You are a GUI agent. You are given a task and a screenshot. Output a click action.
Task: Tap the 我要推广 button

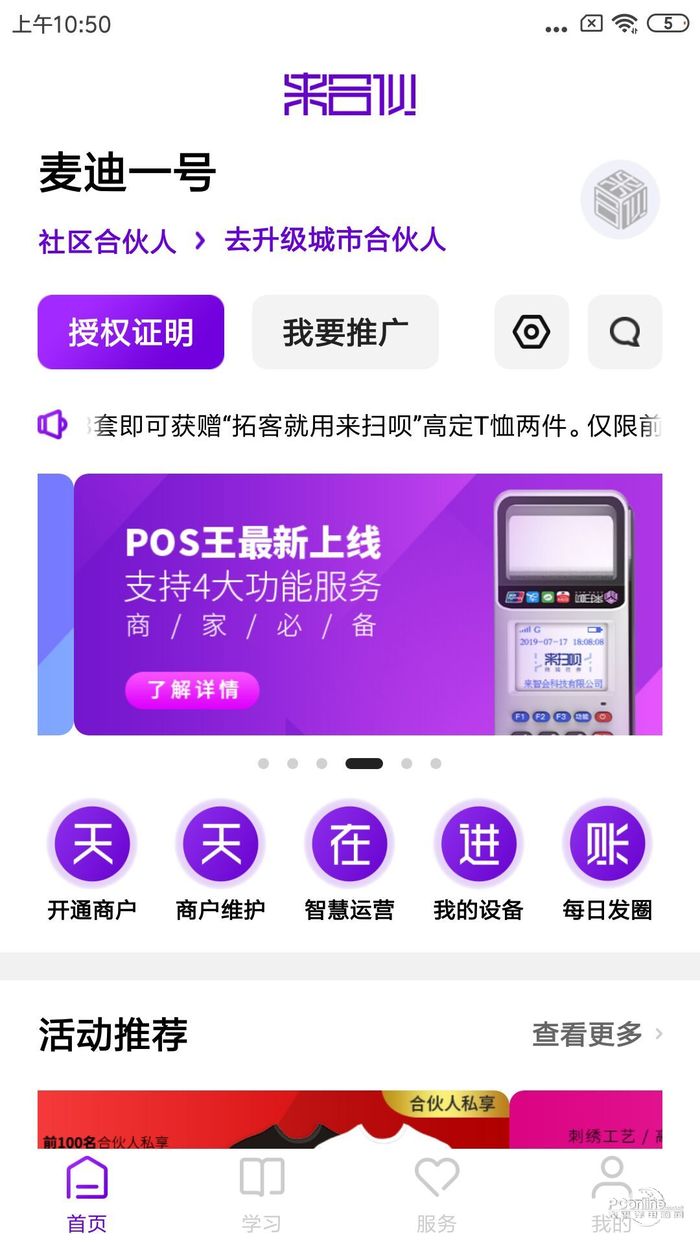[x=345, y=332]
